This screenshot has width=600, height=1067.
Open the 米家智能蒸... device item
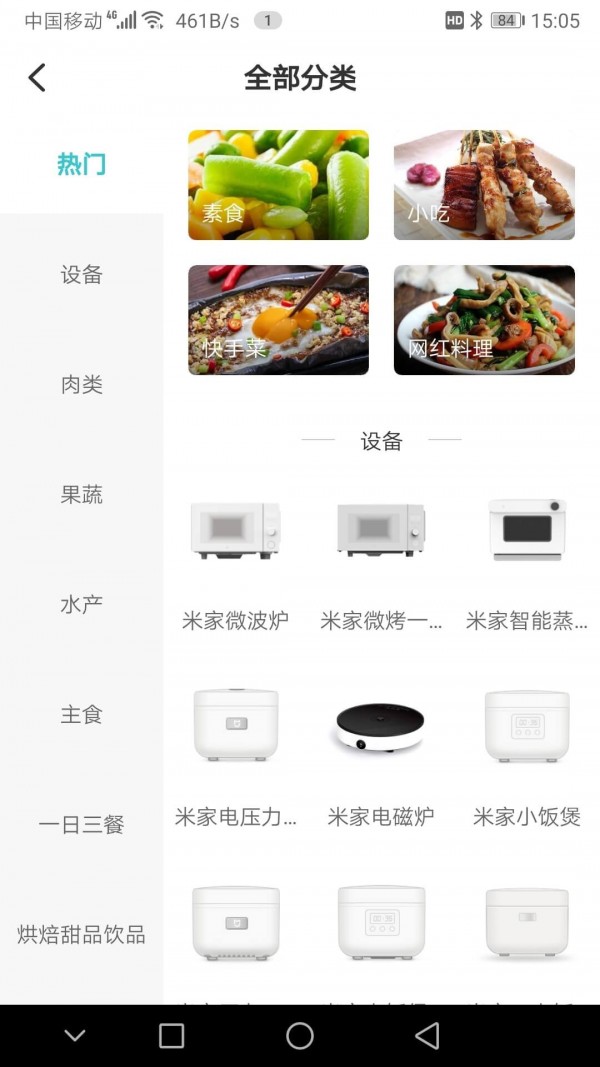(527, 560)
